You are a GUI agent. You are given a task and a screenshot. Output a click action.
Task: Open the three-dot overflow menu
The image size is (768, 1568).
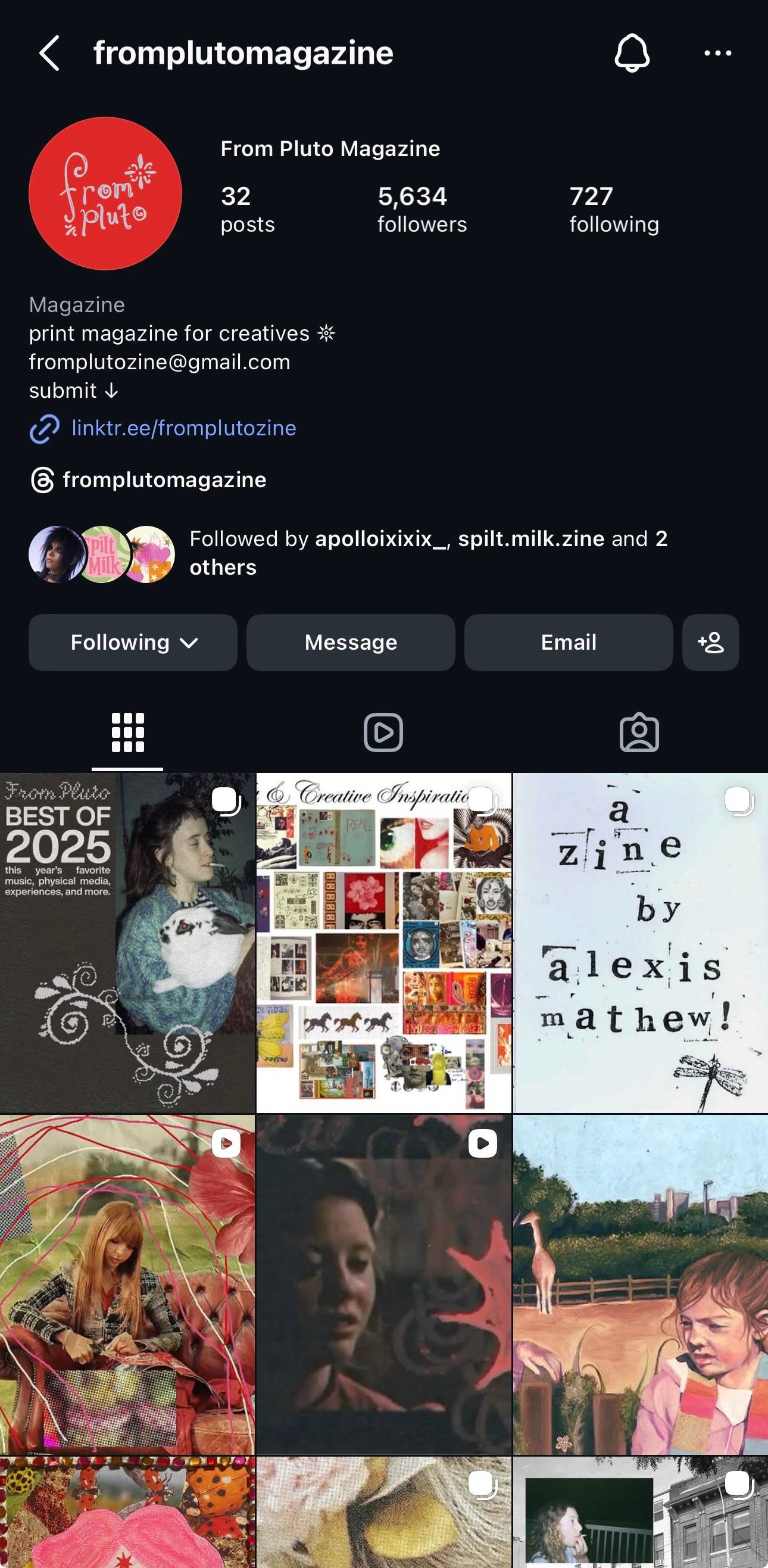click(x=717, y=53)
